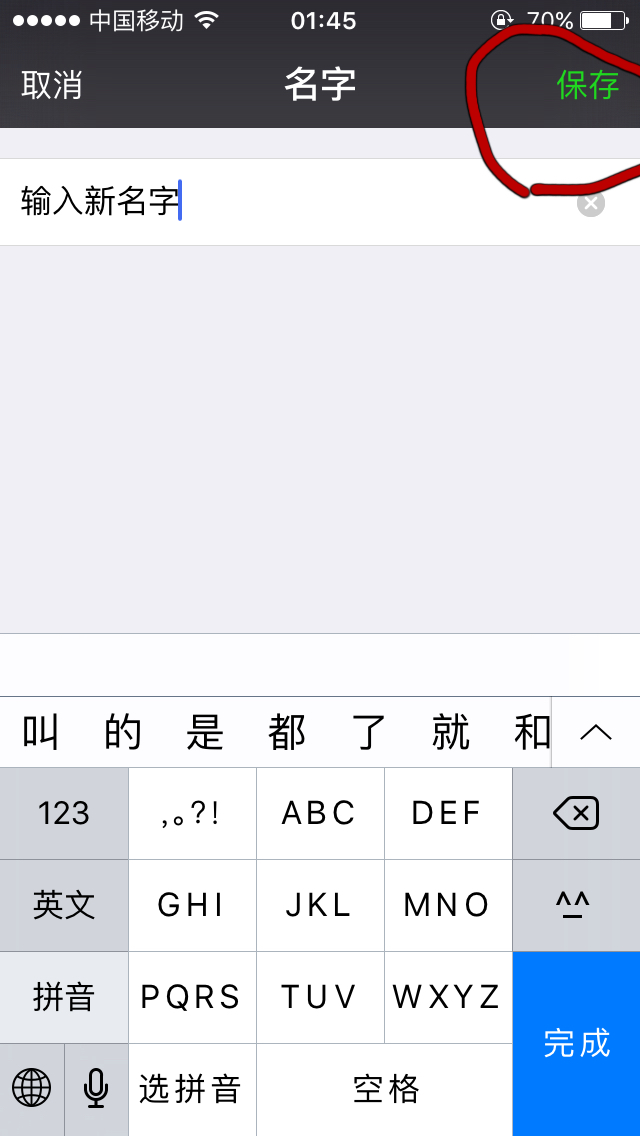Tap the 空格 space key
The width and height of the screenshot is (640, 1136).
[384, 1090]
